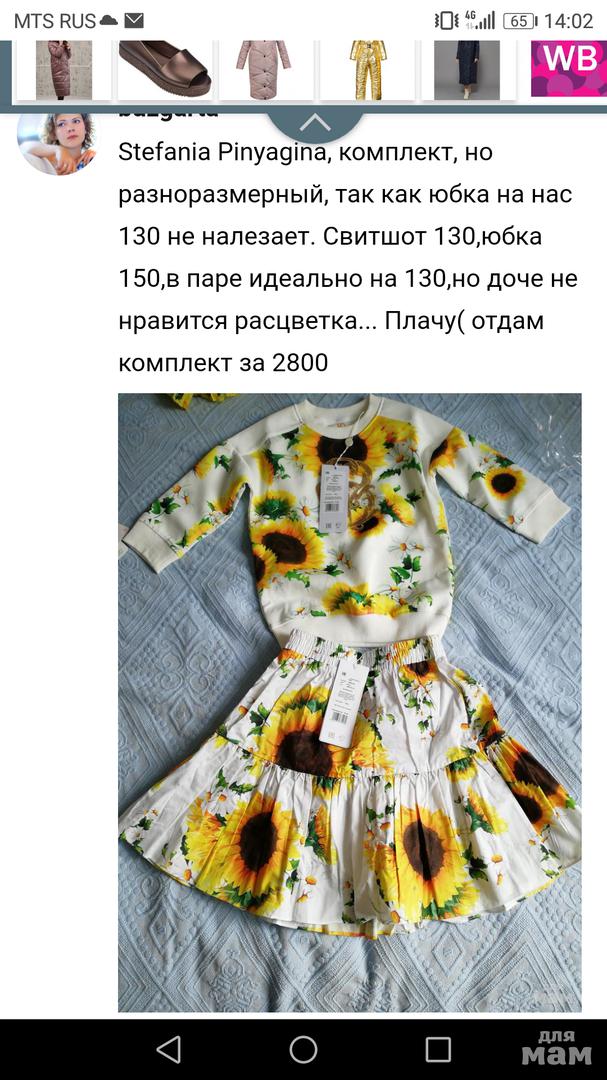Open the bronze platform shoe ad
Viewport: 607px width, 1080px height.
pos(165,69)
